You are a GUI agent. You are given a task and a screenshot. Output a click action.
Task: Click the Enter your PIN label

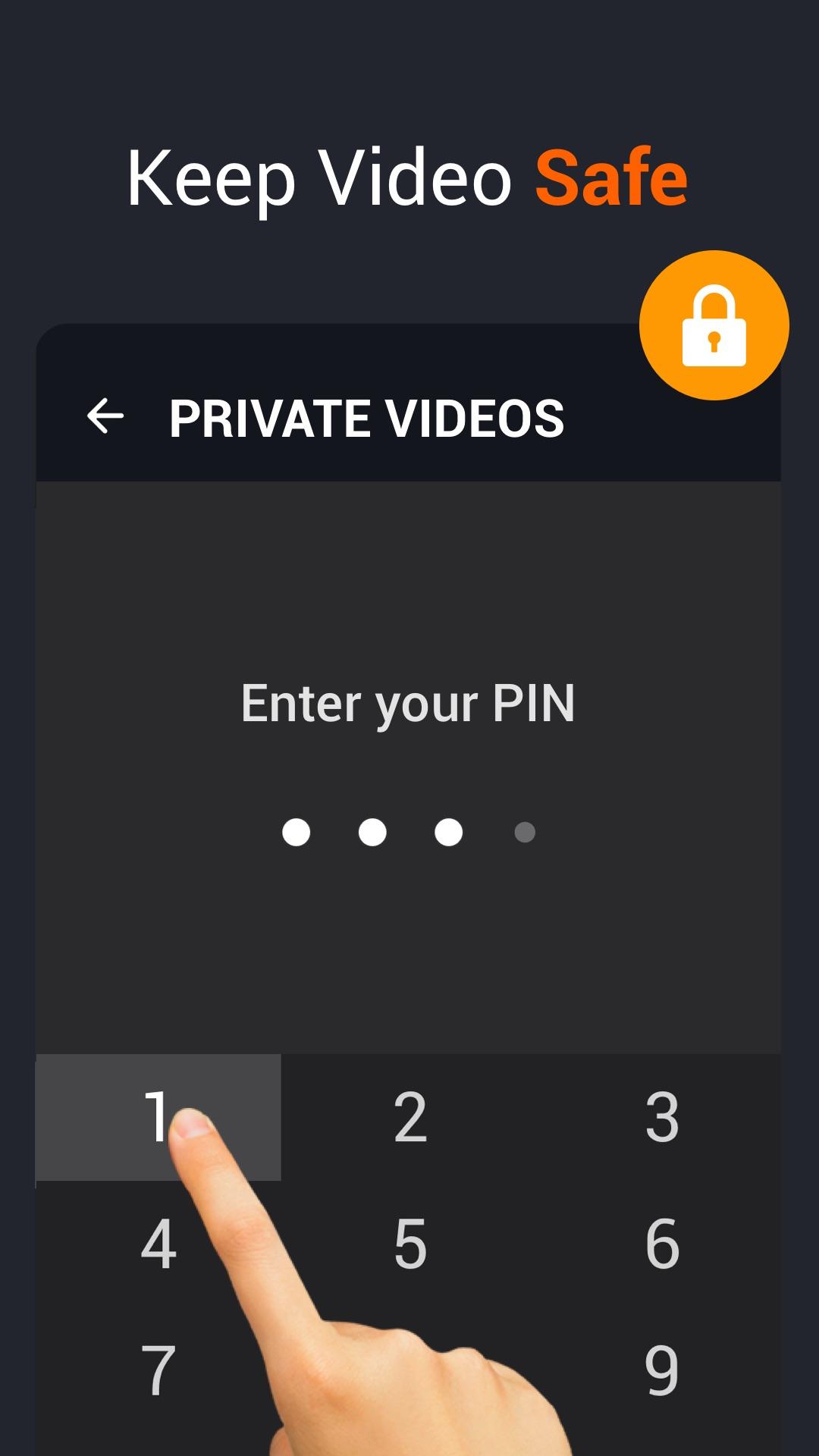[409, 702]
